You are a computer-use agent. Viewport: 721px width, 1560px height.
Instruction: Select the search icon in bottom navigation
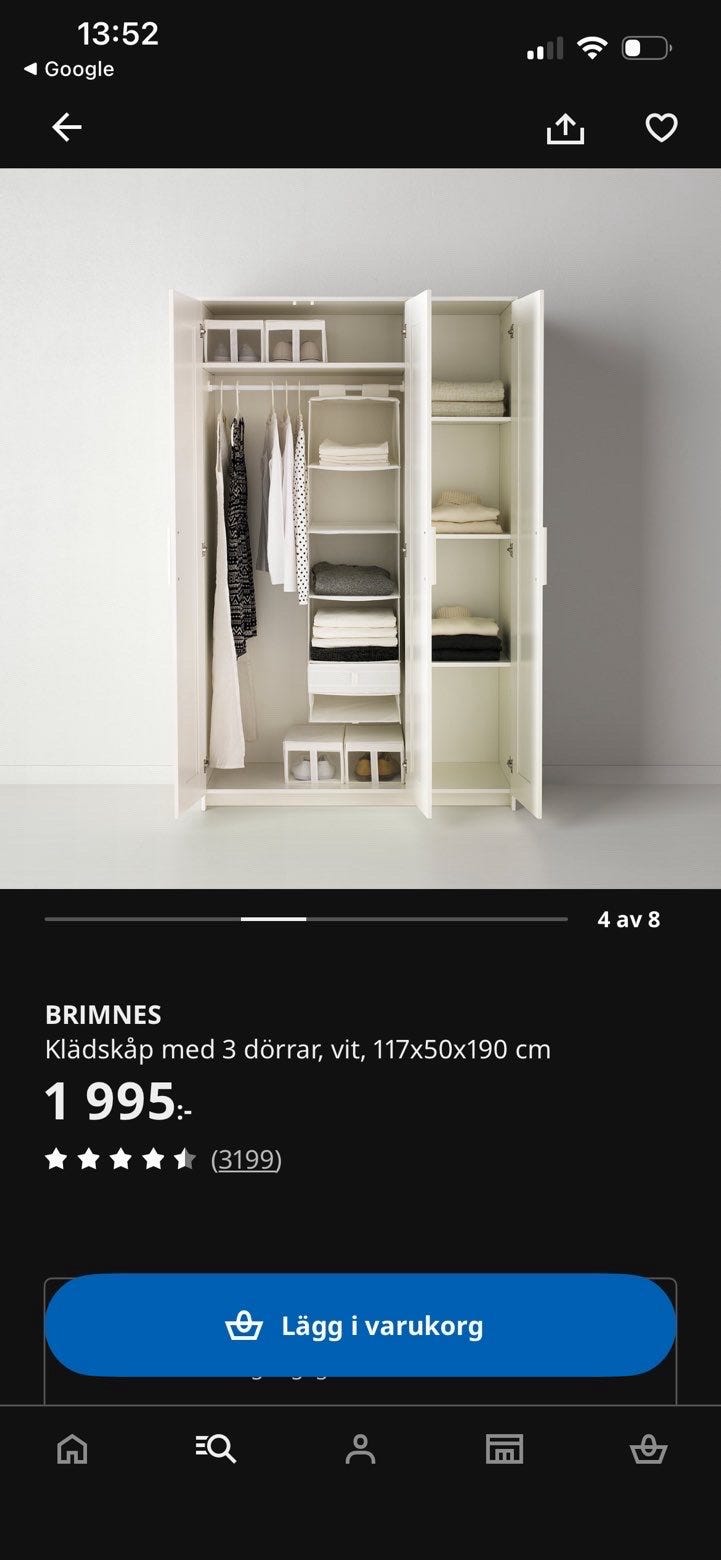coord(216,1447)
